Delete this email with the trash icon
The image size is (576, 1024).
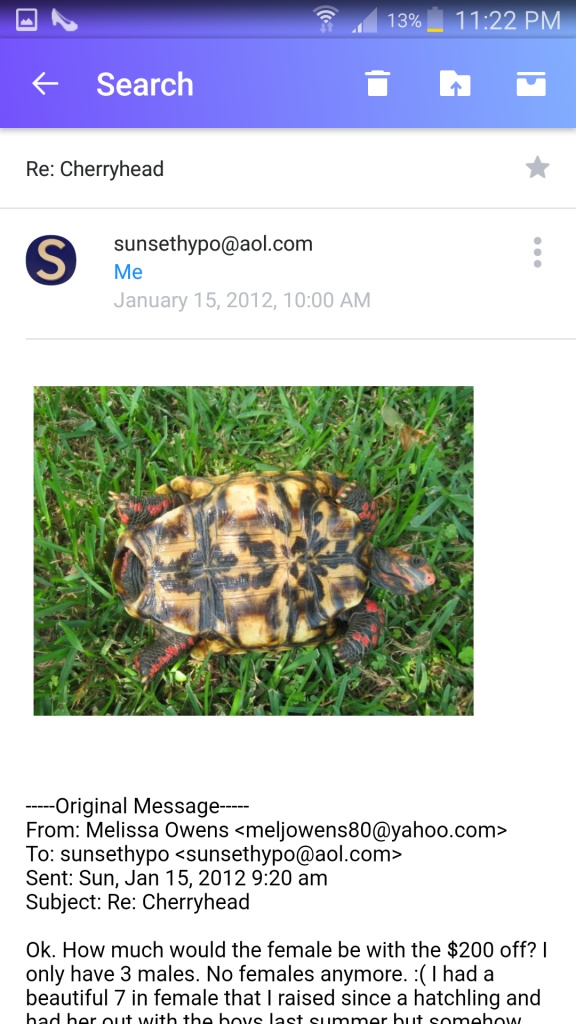point(377,84)
